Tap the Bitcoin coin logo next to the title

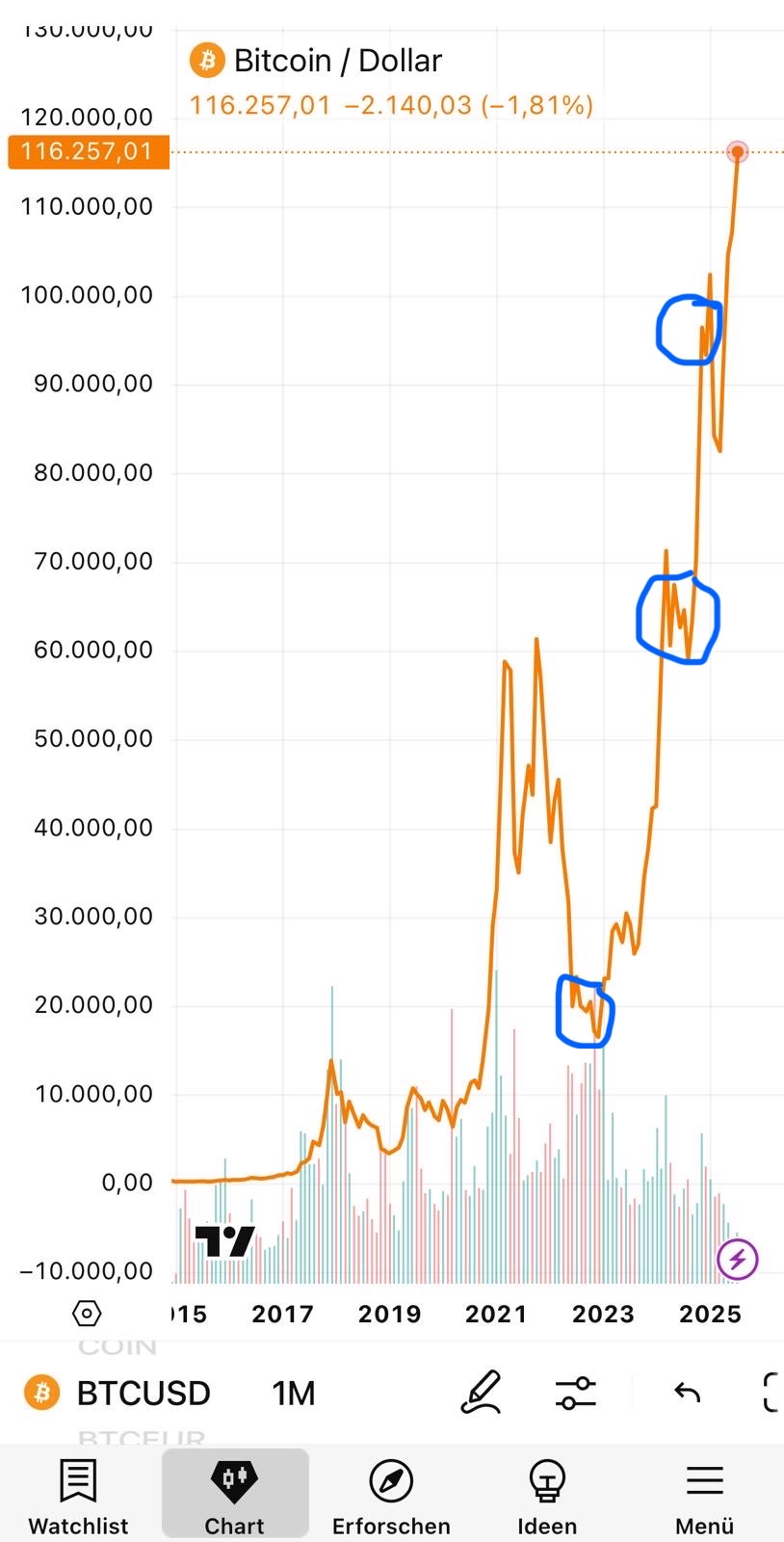click(x=205, y=60)
